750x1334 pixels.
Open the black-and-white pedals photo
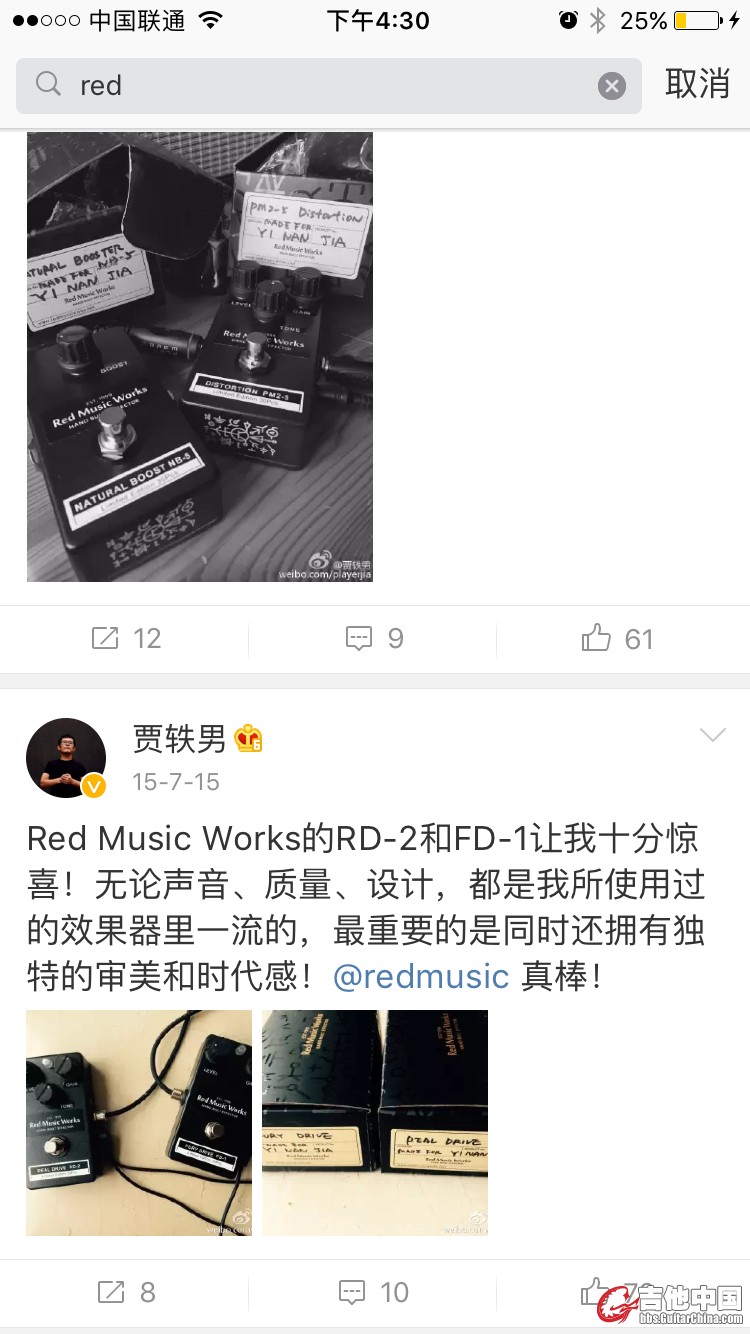tap(200, 357)
